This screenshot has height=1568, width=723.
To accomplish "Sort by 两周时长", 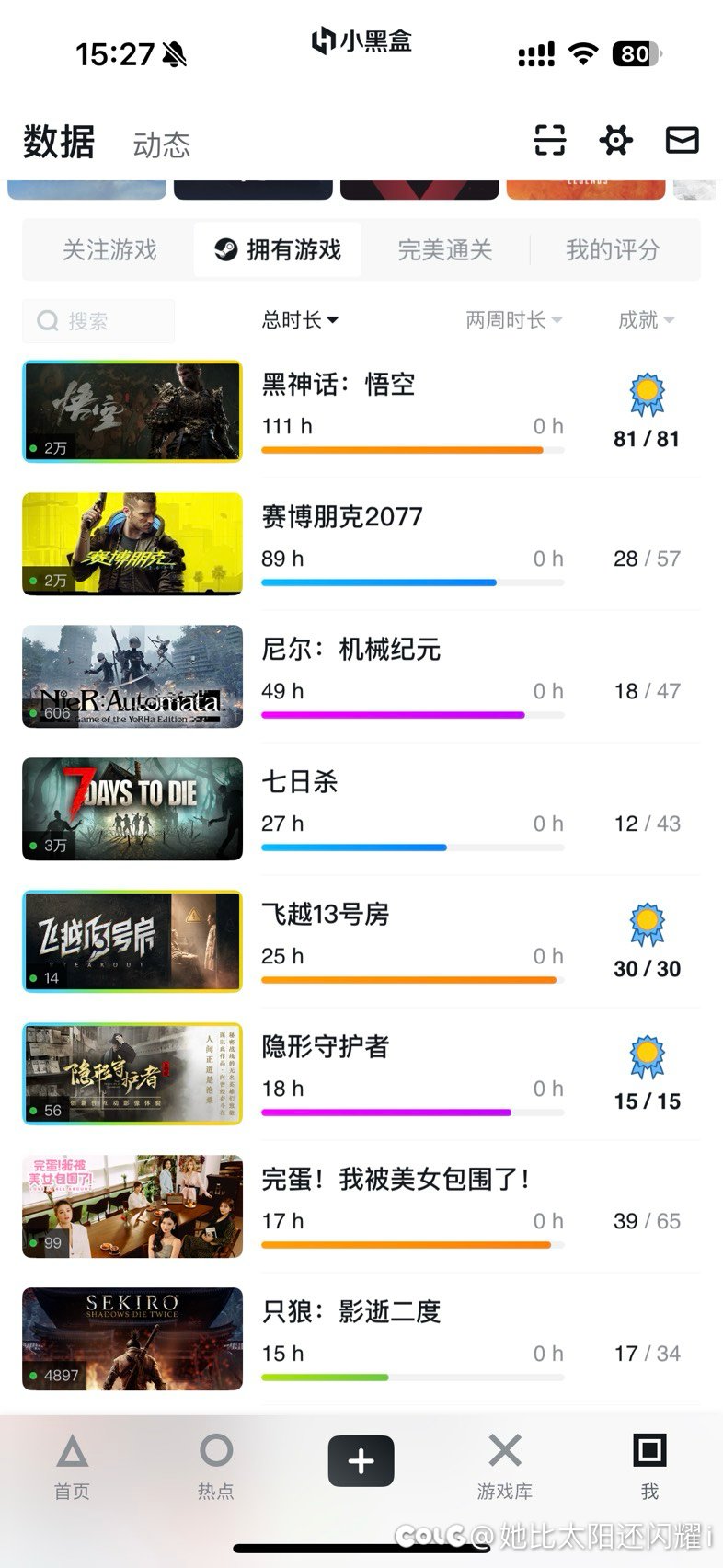I will tap(514, 319).
